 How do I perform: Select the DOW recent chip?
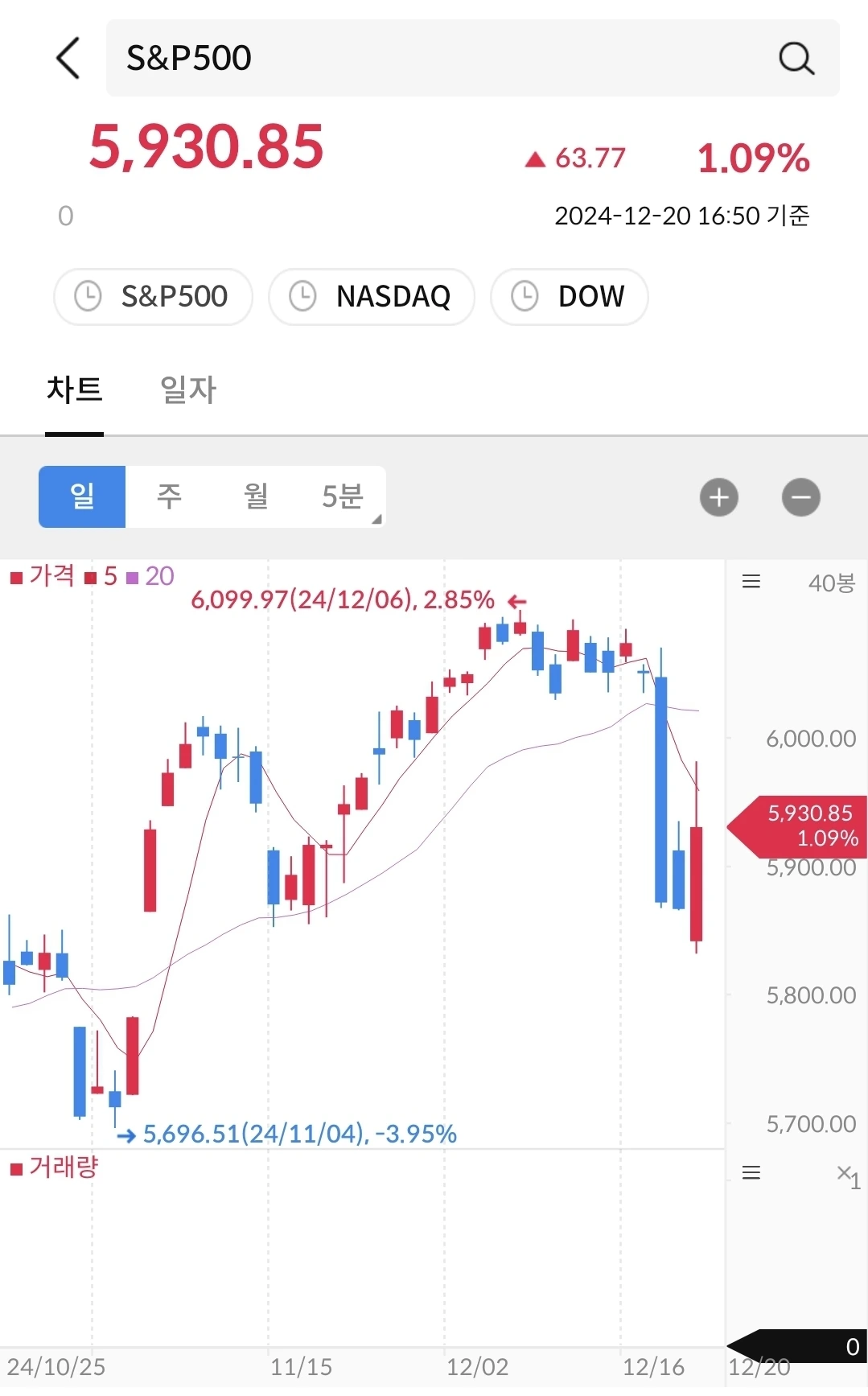[x=570, y=296]
